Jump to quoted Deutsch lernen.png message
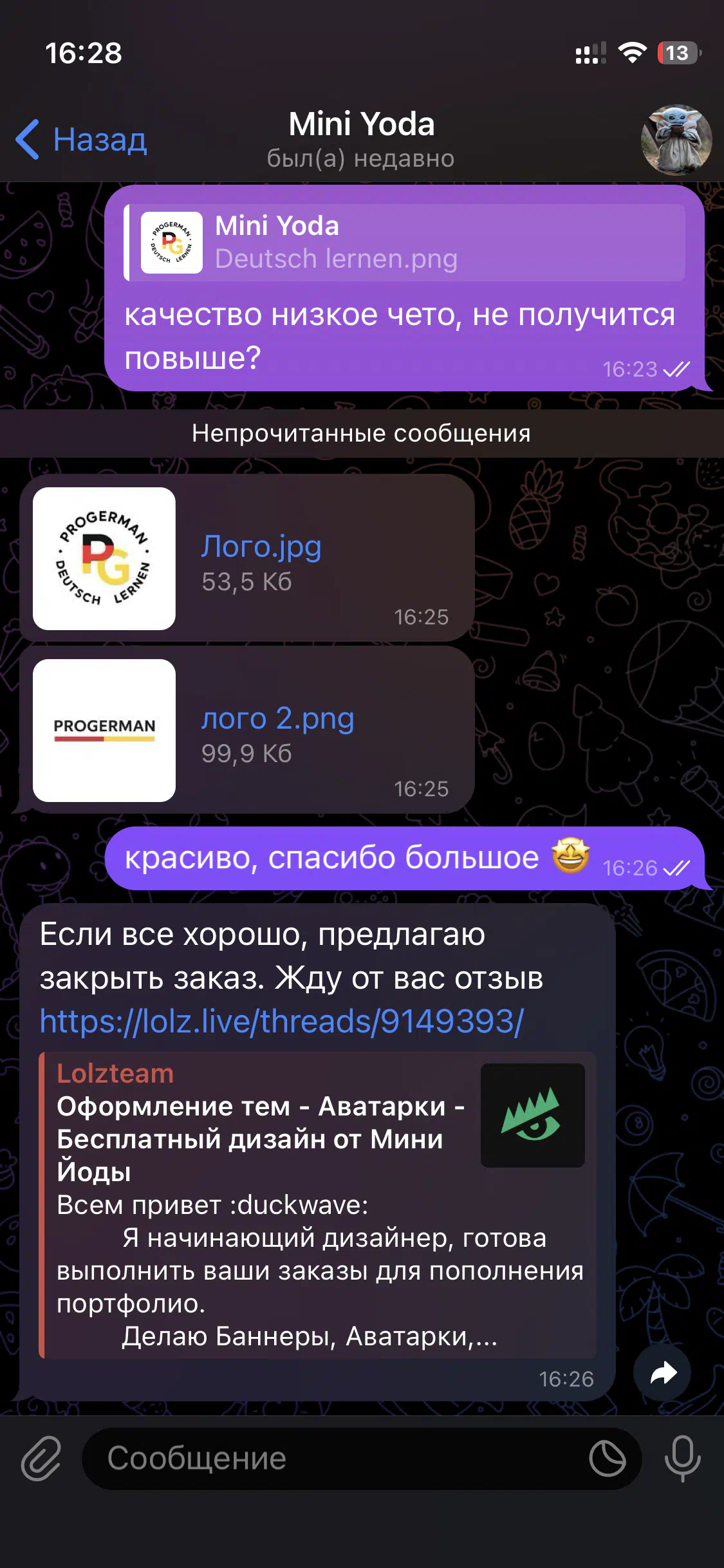 405,243
